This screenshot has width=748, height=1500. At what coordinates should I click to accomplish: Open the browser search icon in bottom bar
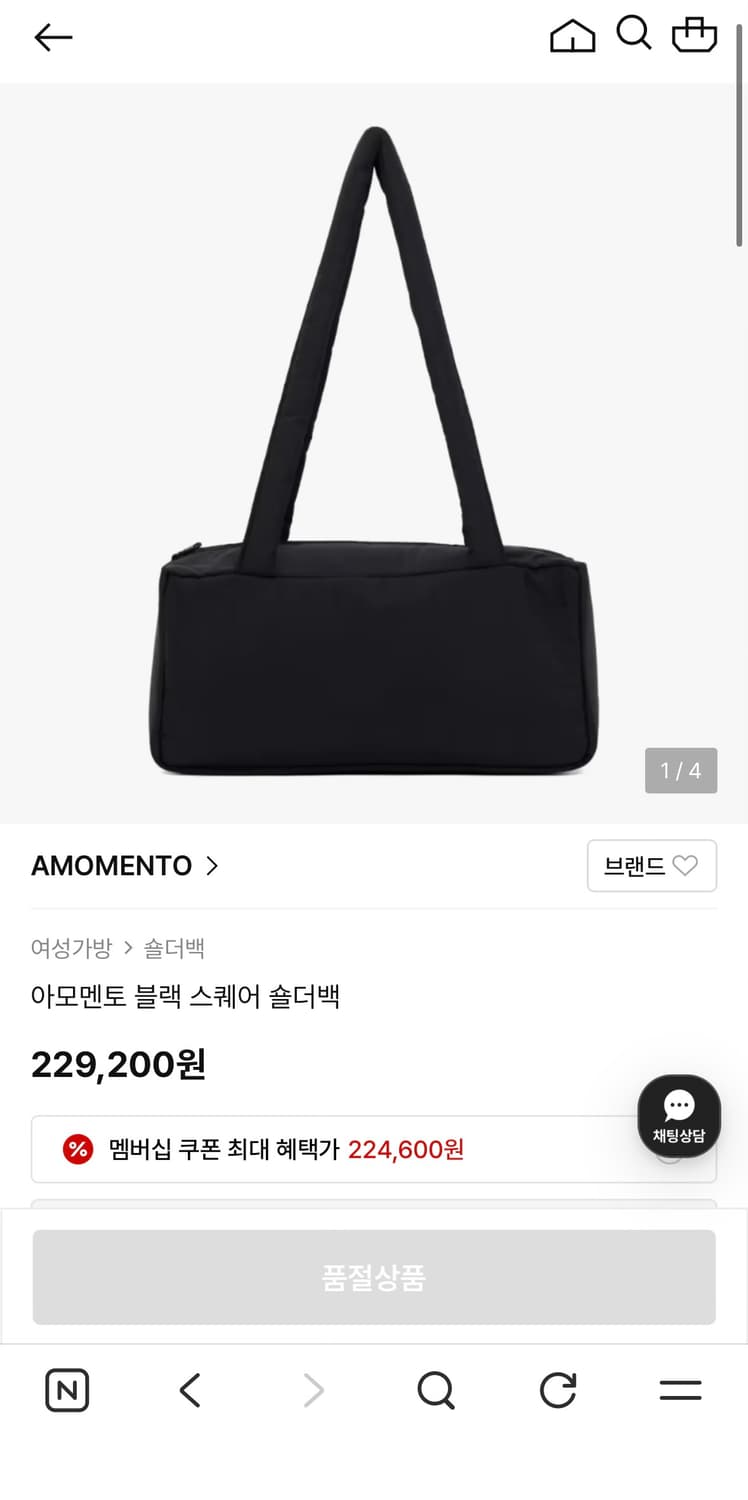pyautogui.click(x=434, y=1390)
